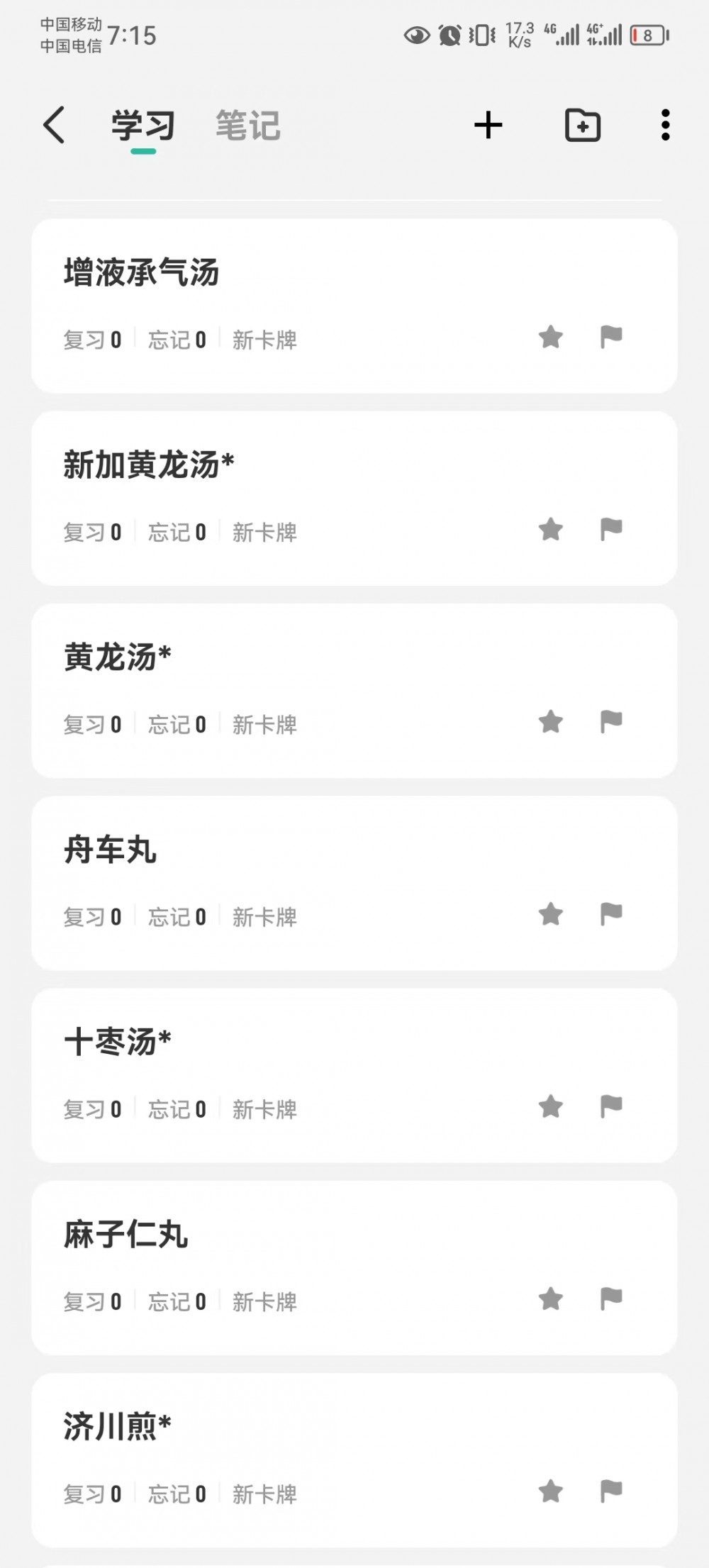Open the 麻子仁丸 card
The width and height of the screenshot is (709, 1568).
354,1268
